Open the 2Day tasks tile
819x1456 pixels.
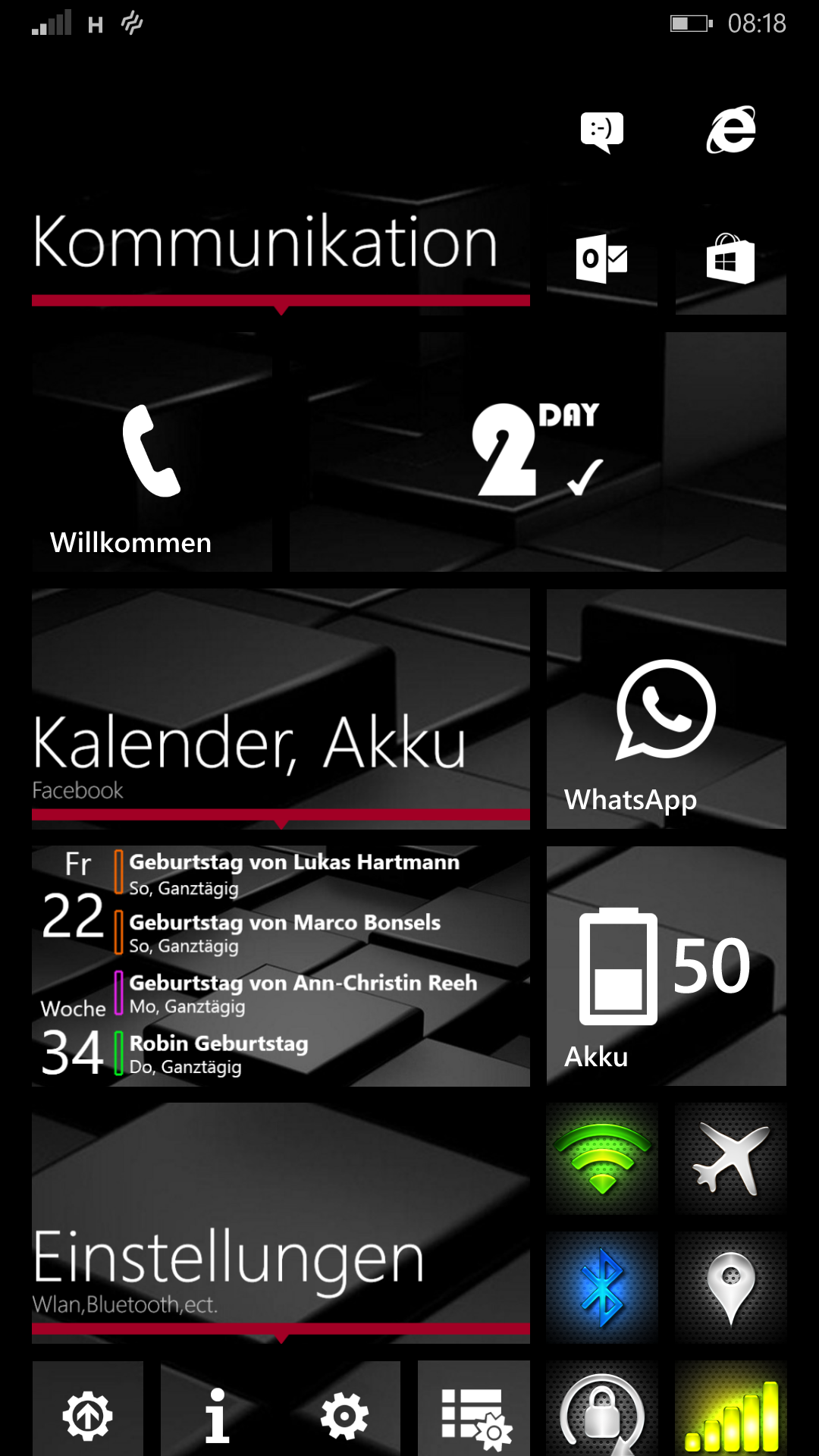point(538,452)
